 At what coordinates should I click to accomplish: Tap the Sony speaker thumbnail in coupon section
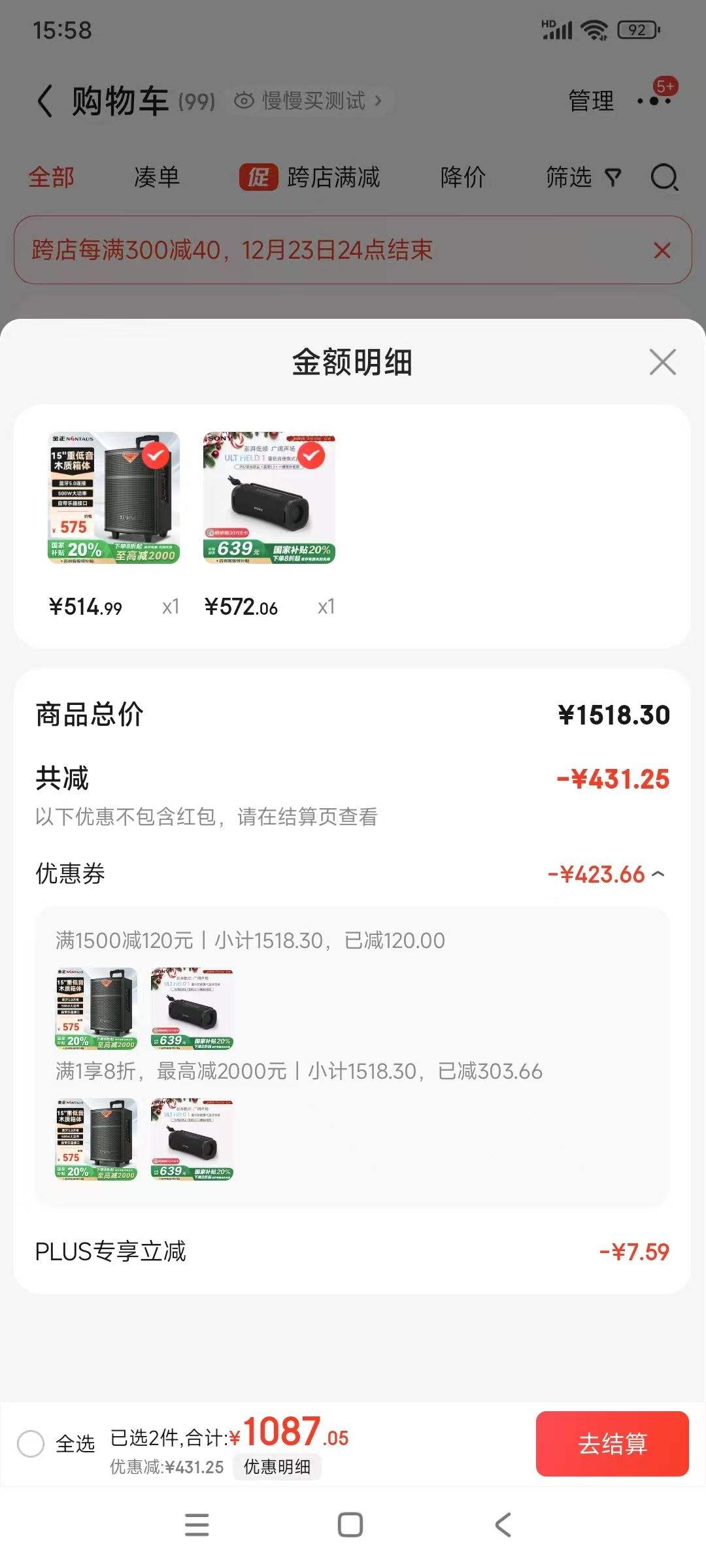(193, 1009)
